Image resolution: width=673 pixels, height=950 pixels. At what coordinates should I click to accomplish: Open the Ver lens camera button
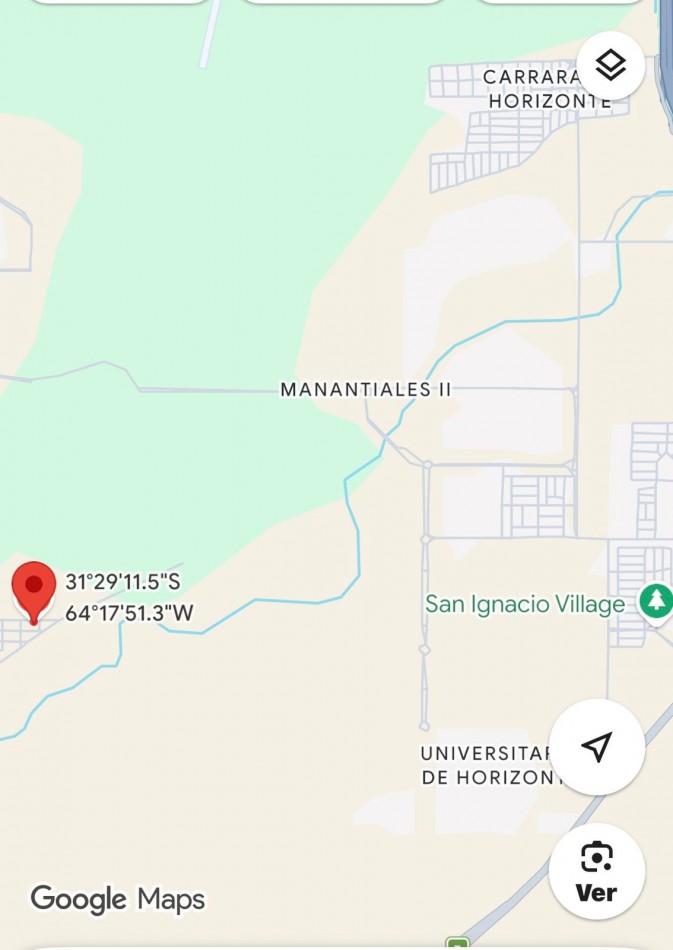coord(597,871)
